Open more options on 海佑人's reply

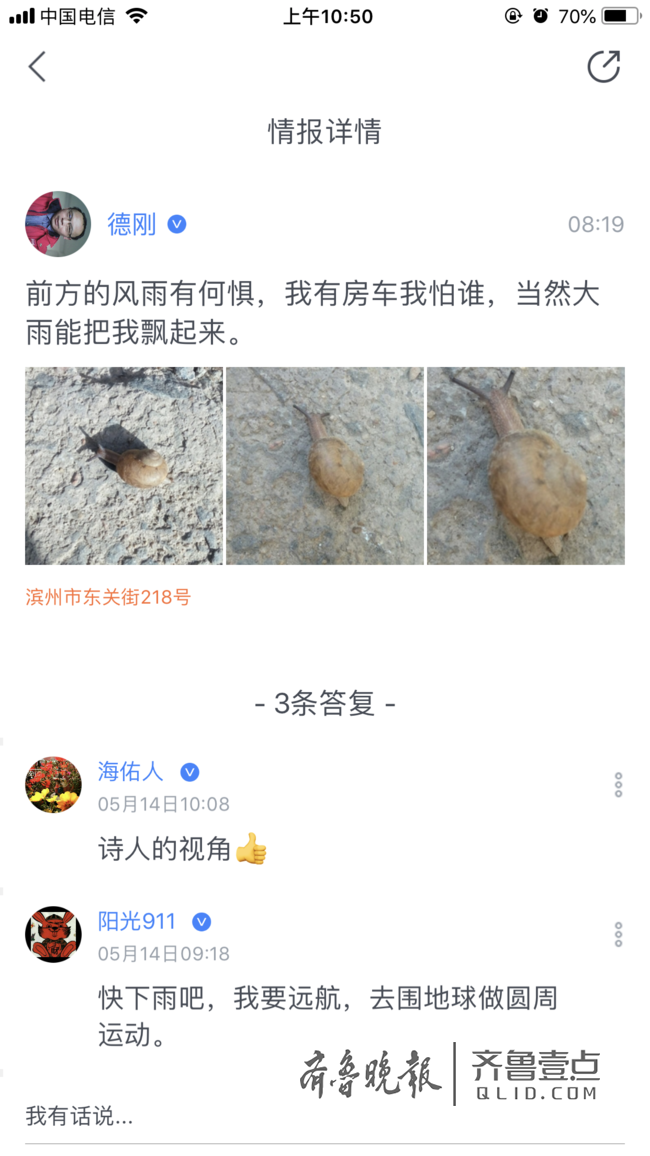[x=618, y=785]
